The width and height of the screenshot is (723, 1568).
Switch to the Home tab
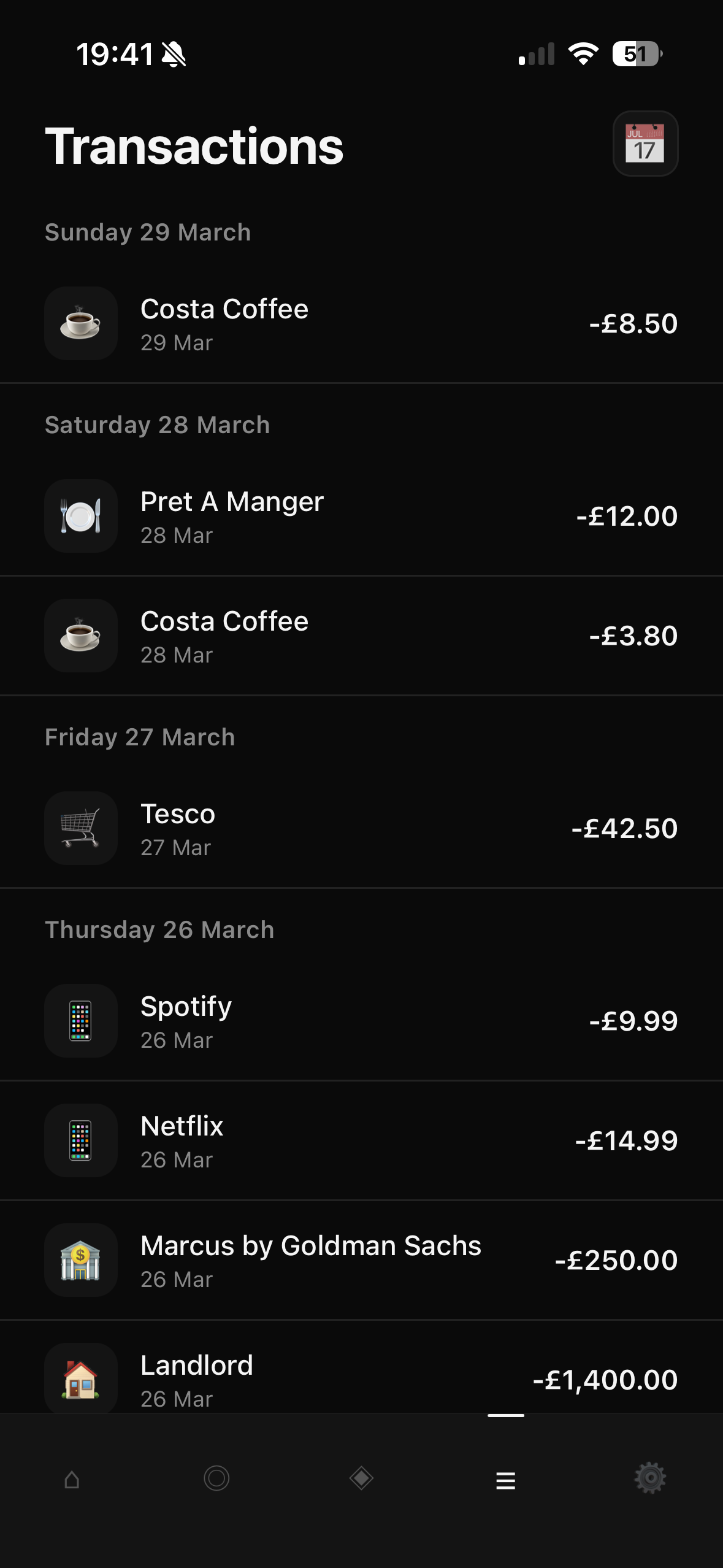pos(72,1478)
